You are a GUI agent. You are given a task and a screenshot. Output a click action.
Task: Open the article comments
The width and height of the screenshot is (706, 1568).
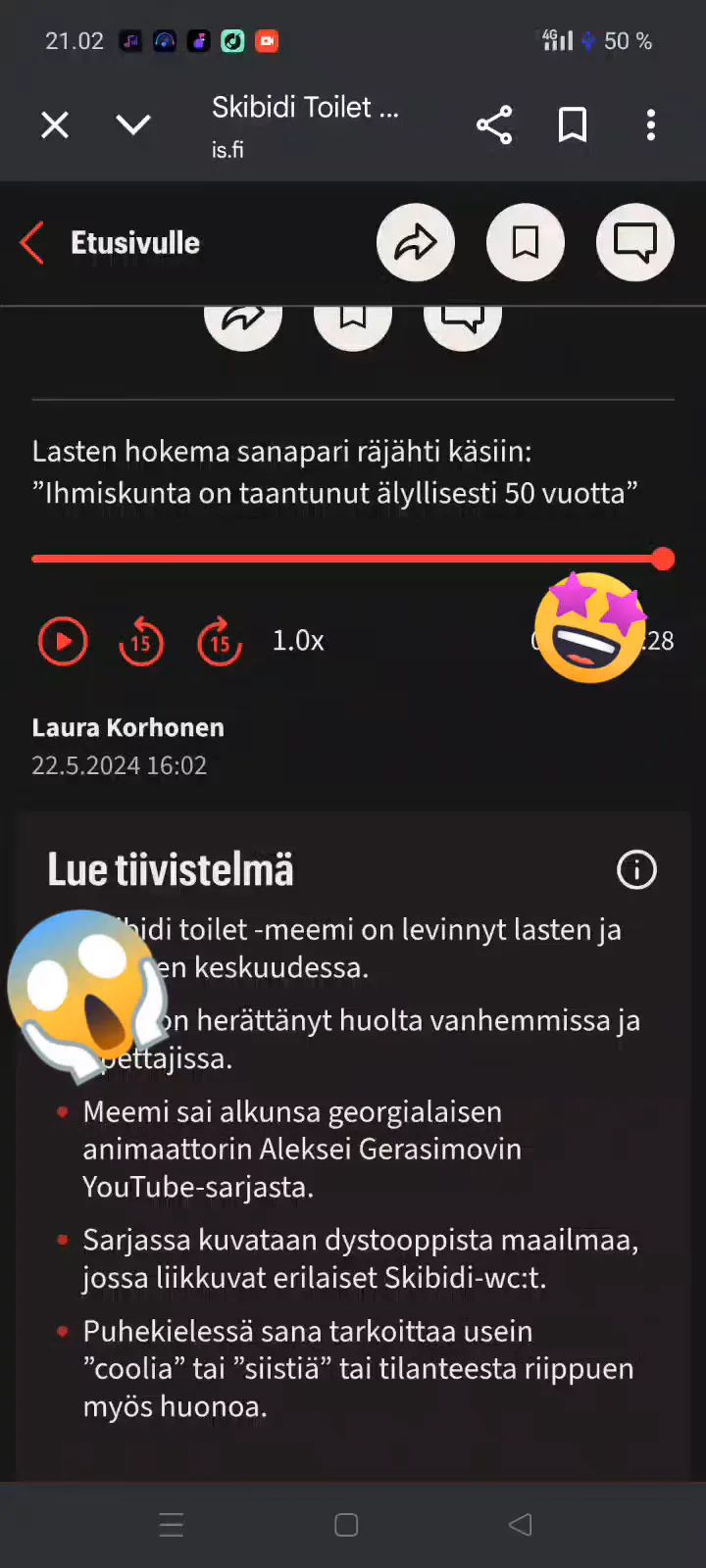click(635, 242)
